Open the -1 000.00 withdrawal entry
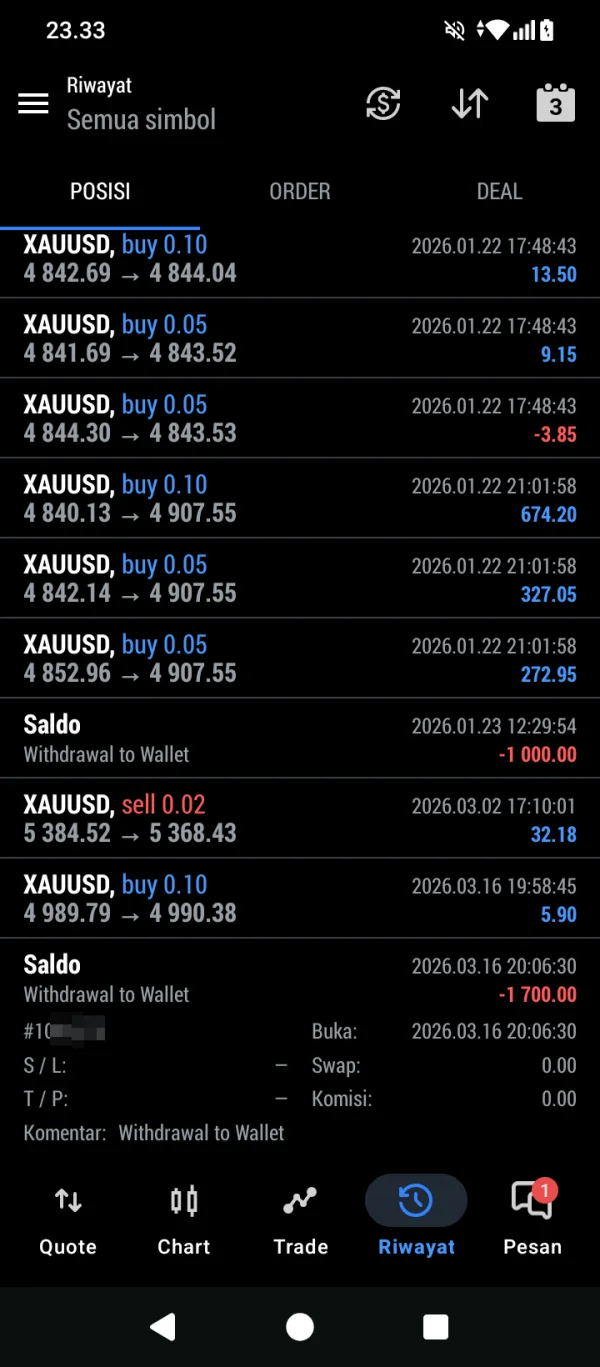 click(x=300, y=739)
